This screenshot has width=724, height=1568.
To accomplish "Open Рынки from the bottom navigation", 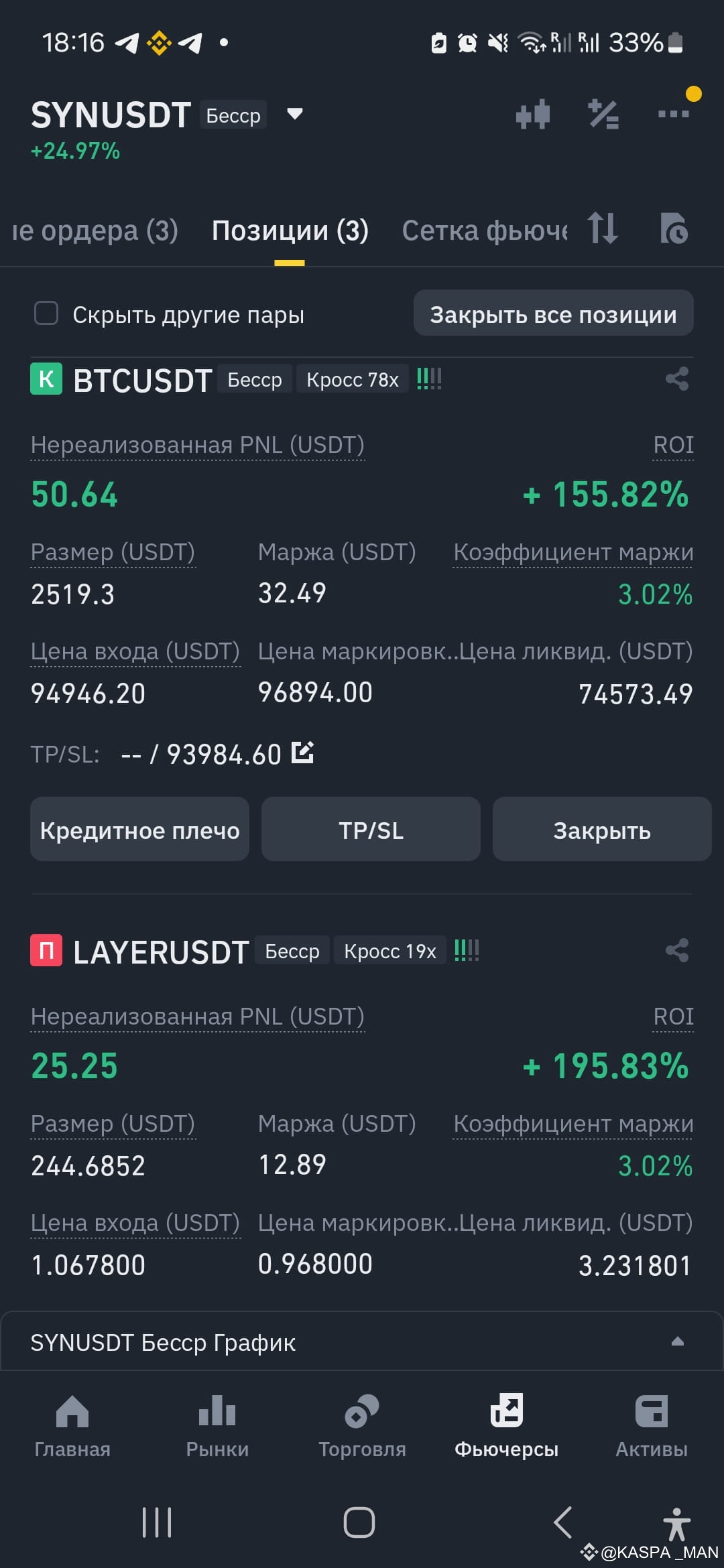I will 217,1427.
